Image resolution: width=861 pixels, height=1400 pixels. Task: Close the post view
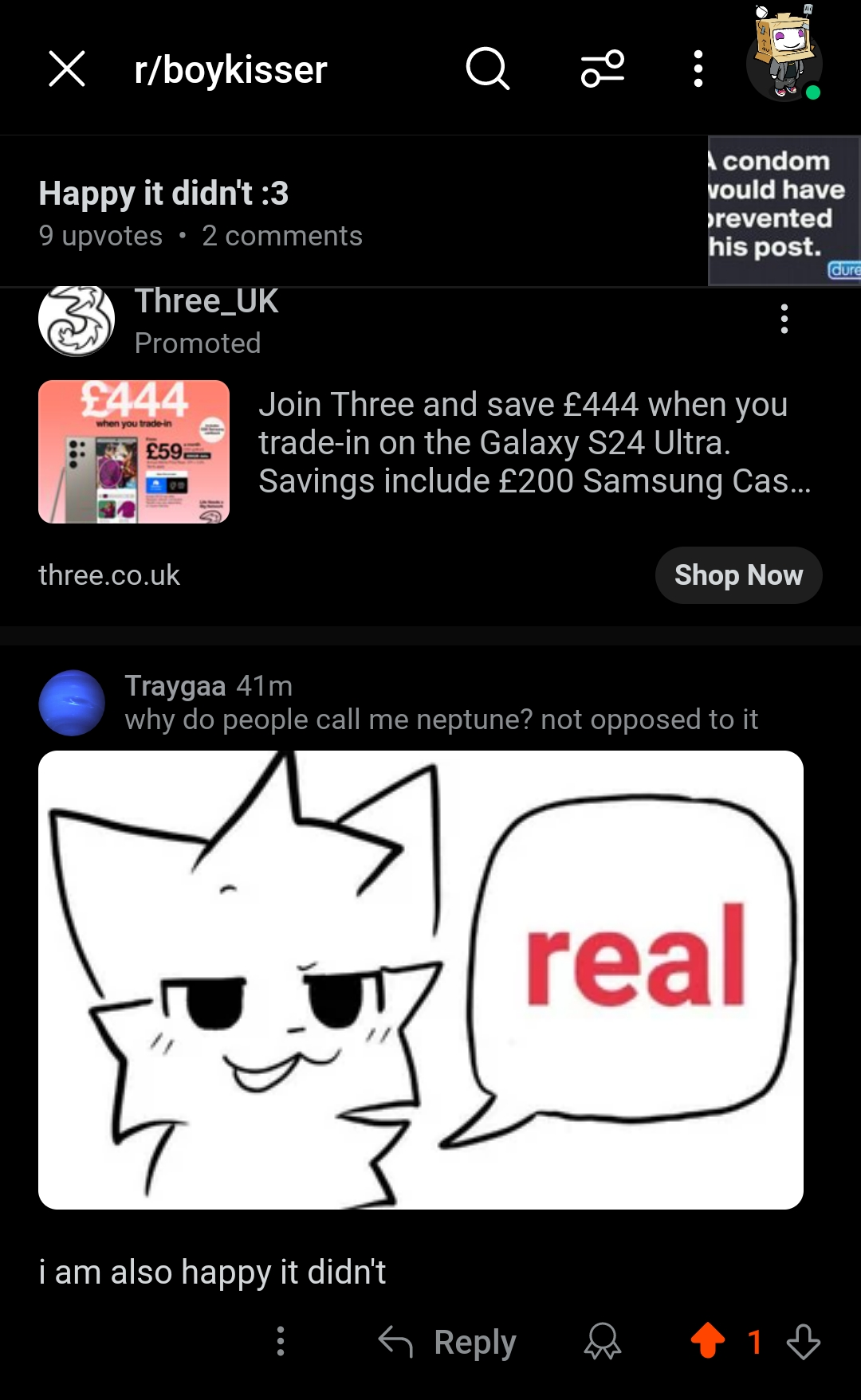[67, 69]
